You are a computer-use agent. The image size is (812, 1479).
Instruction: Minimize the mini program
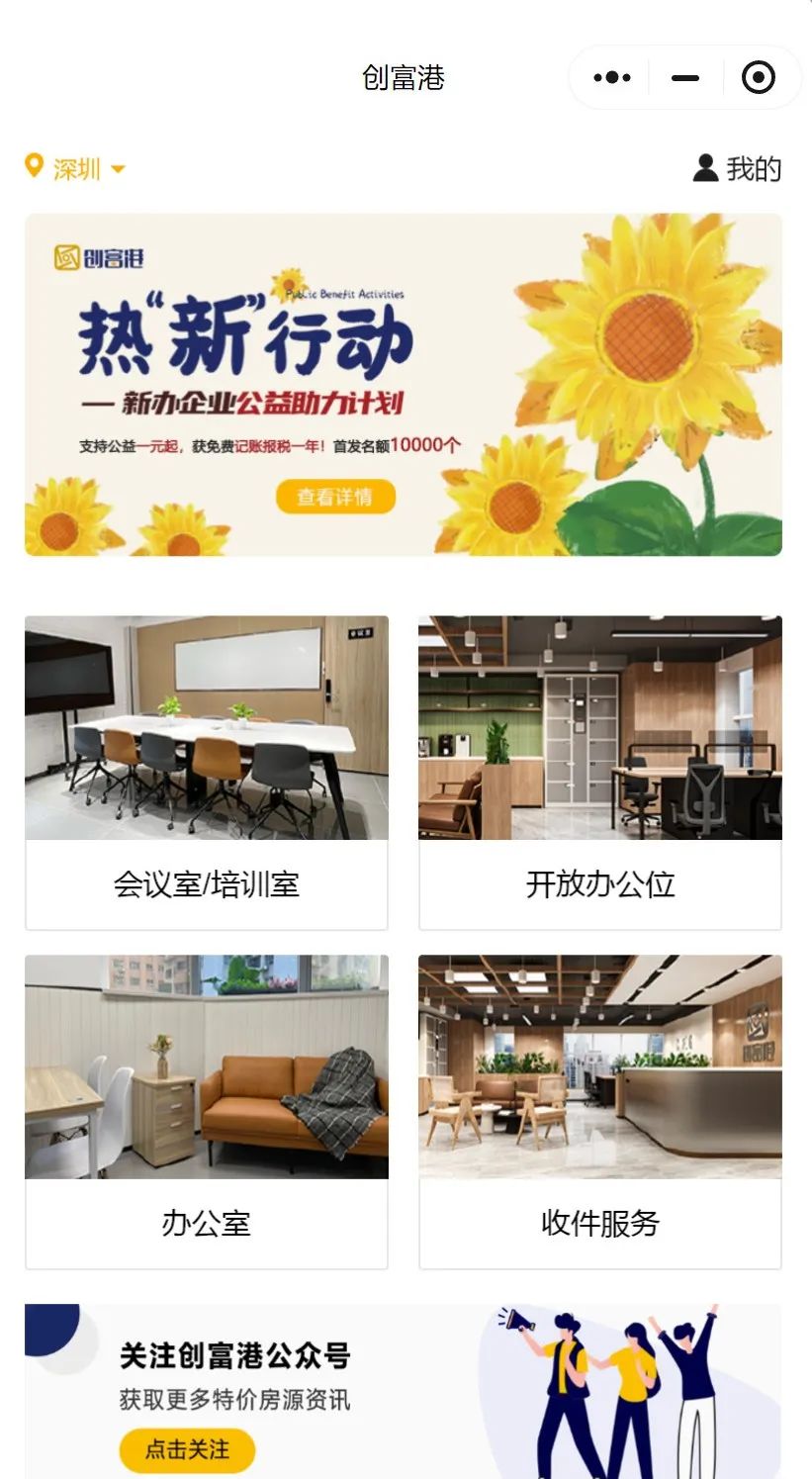pos(685,77)
